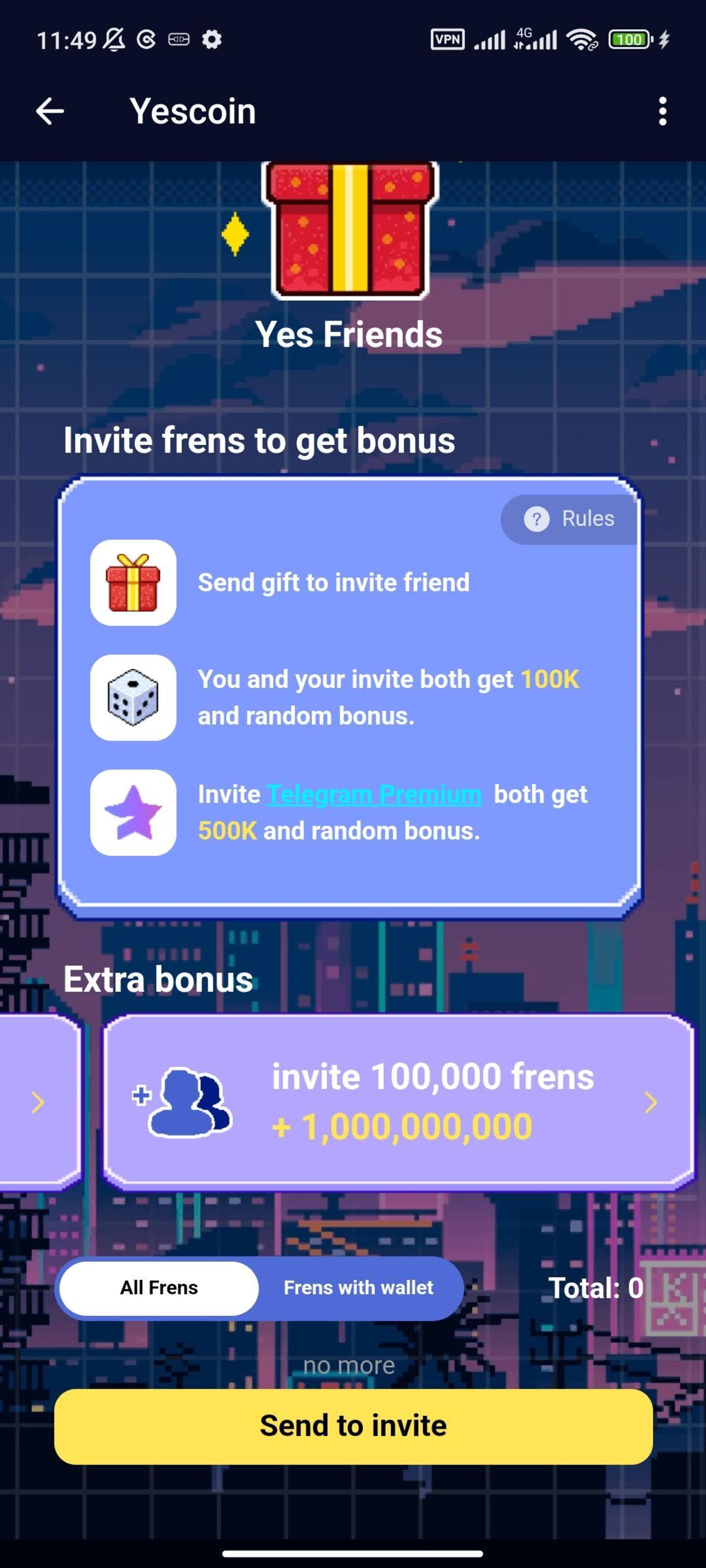Open the partially hidden previous bonus card
Screen dimensions: 706x1568
(38, 1102)
